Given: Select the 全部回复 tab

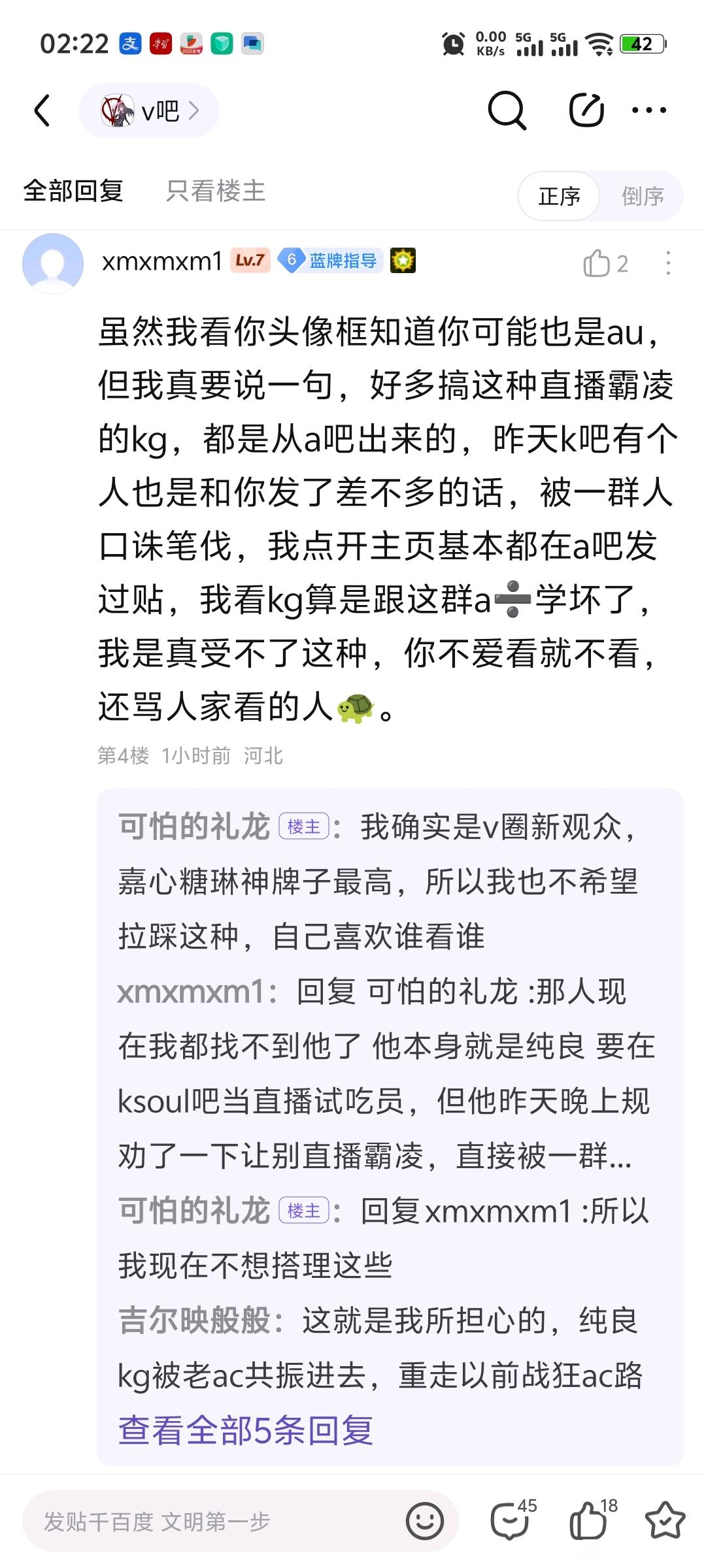Looking at the screenshot, I should pos(73,191).
